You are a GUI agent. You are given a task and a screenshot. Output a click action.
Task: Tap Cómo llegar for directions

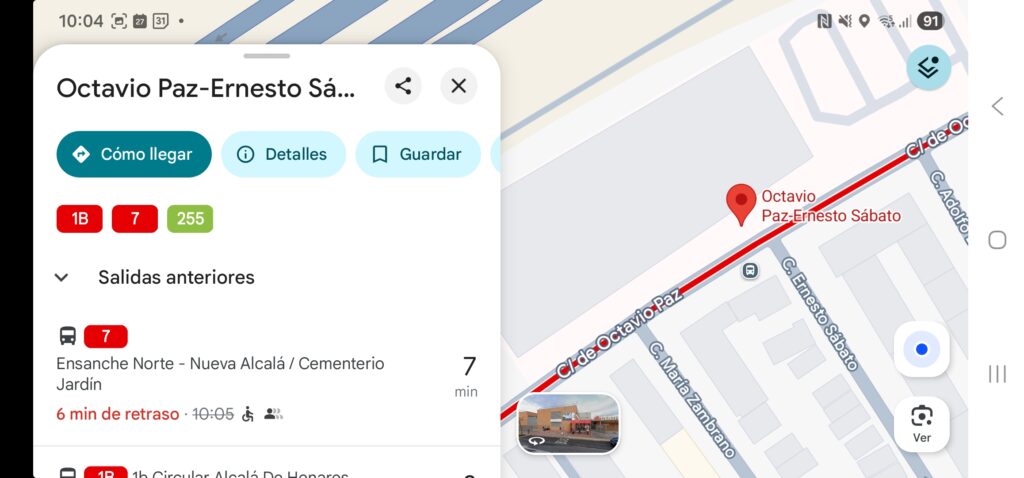134,154
